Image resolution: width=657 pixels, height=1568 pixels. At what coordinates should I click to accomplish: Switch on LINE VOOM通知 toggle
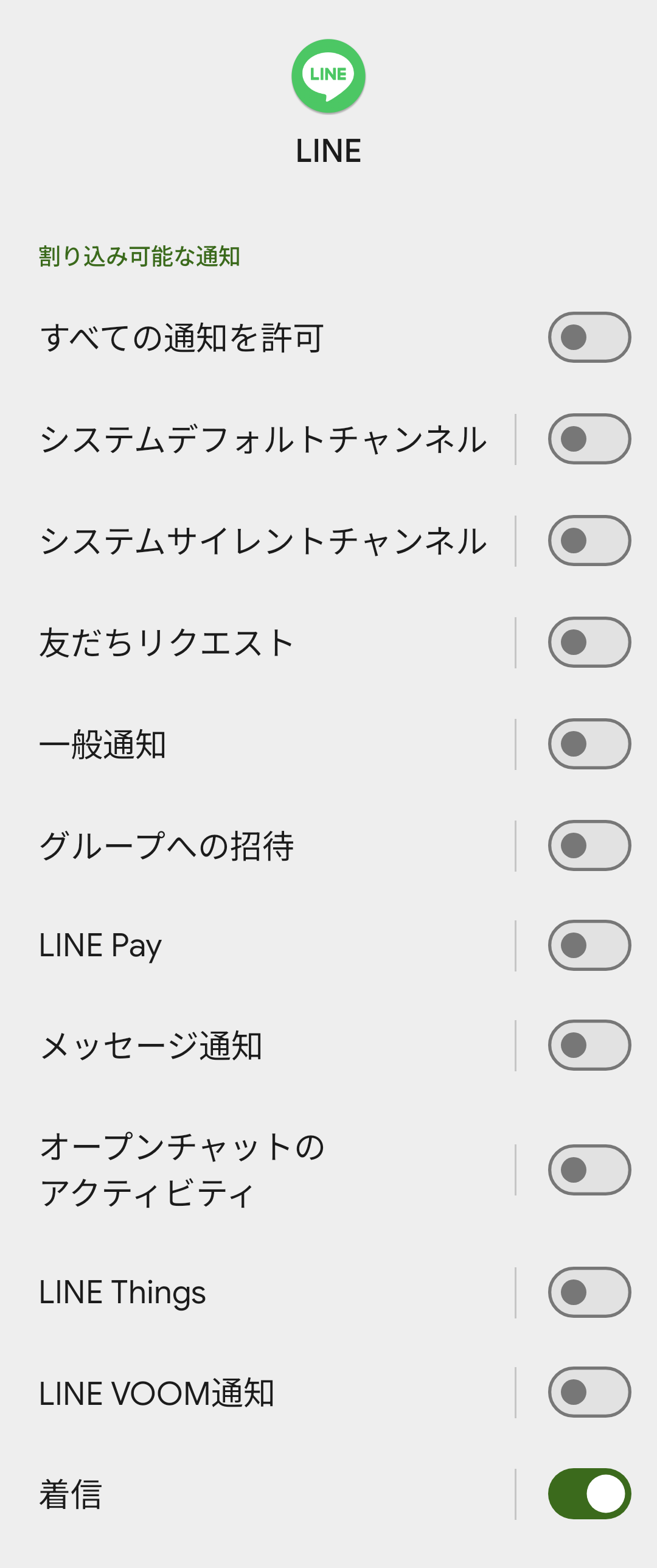[589, 1392]
